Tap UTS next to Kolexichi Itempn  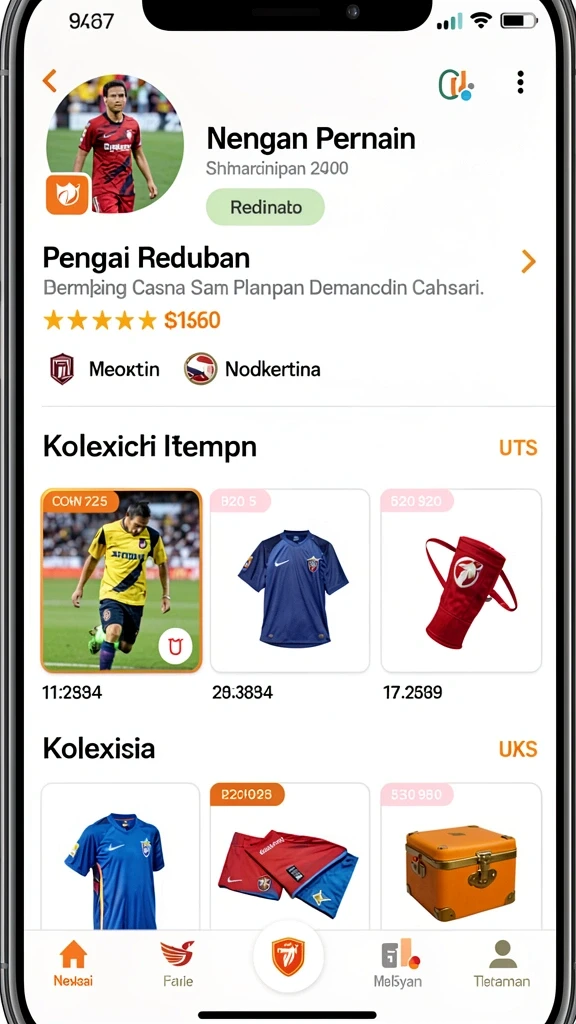(x=518, y=448)
